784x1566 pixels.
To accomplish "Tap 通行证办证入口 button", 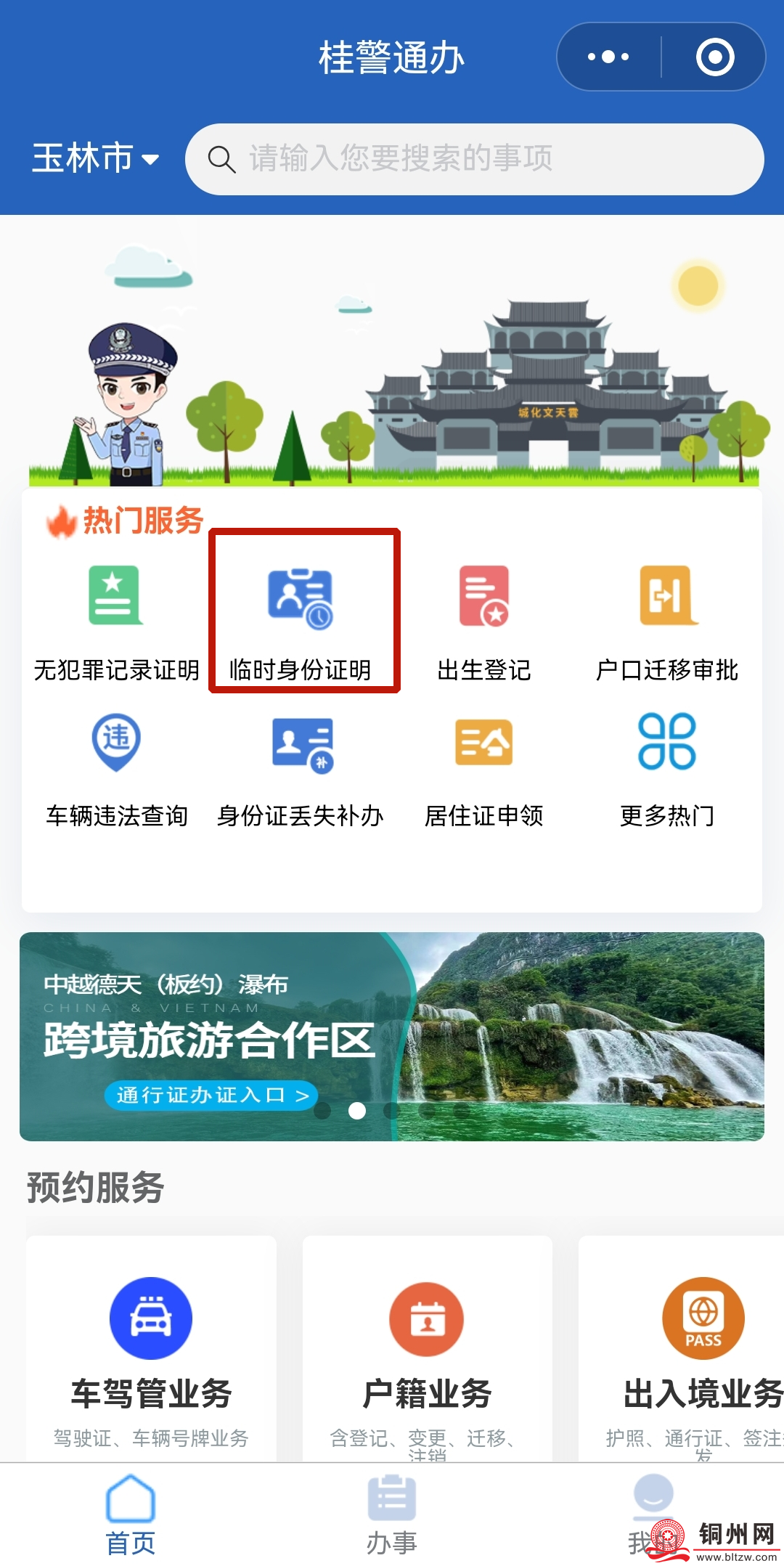I will click(212, 1095).
